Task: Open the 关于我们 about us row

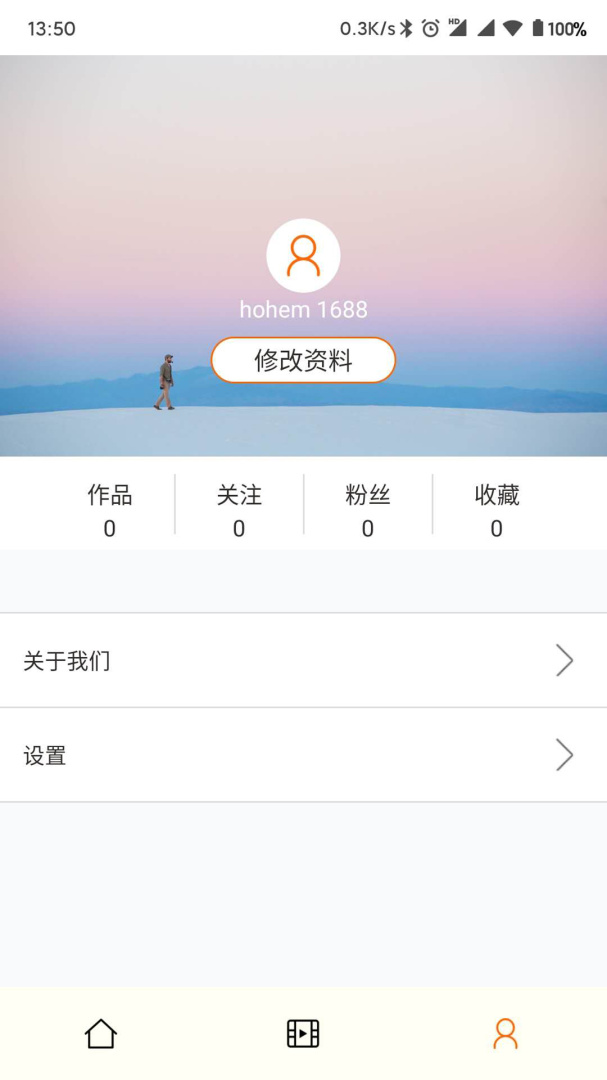Action: coord(303,661)
